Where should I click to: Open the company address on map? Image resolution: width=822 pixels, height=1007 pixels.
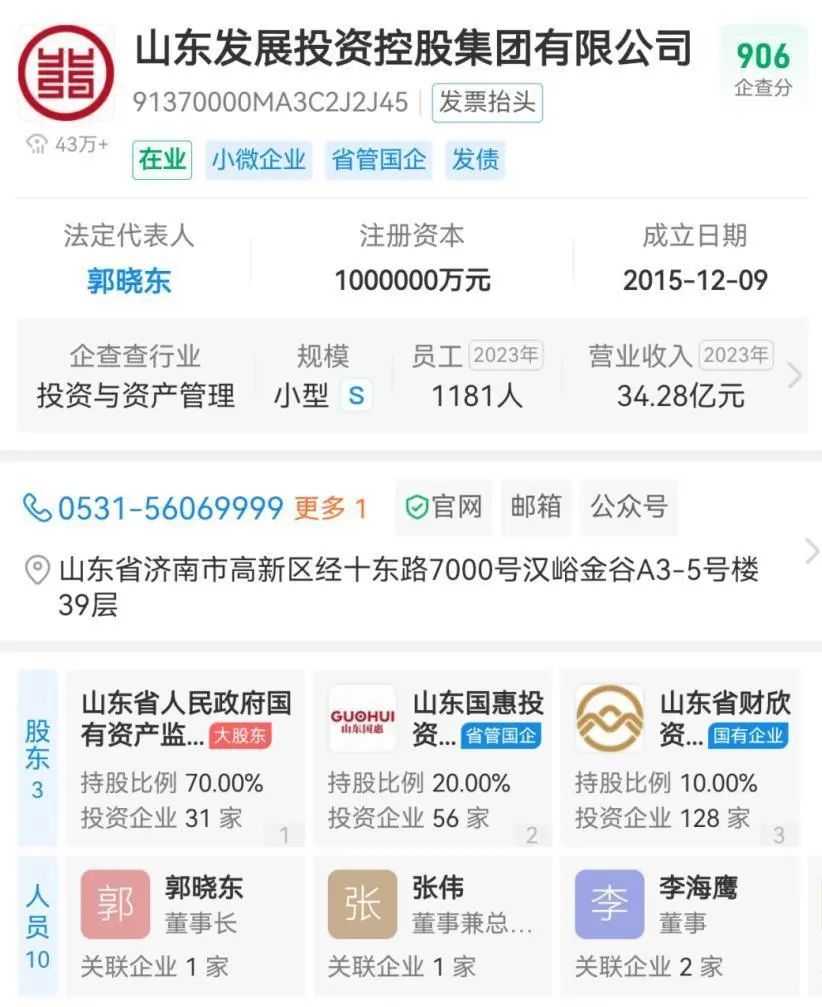[408, 587]
